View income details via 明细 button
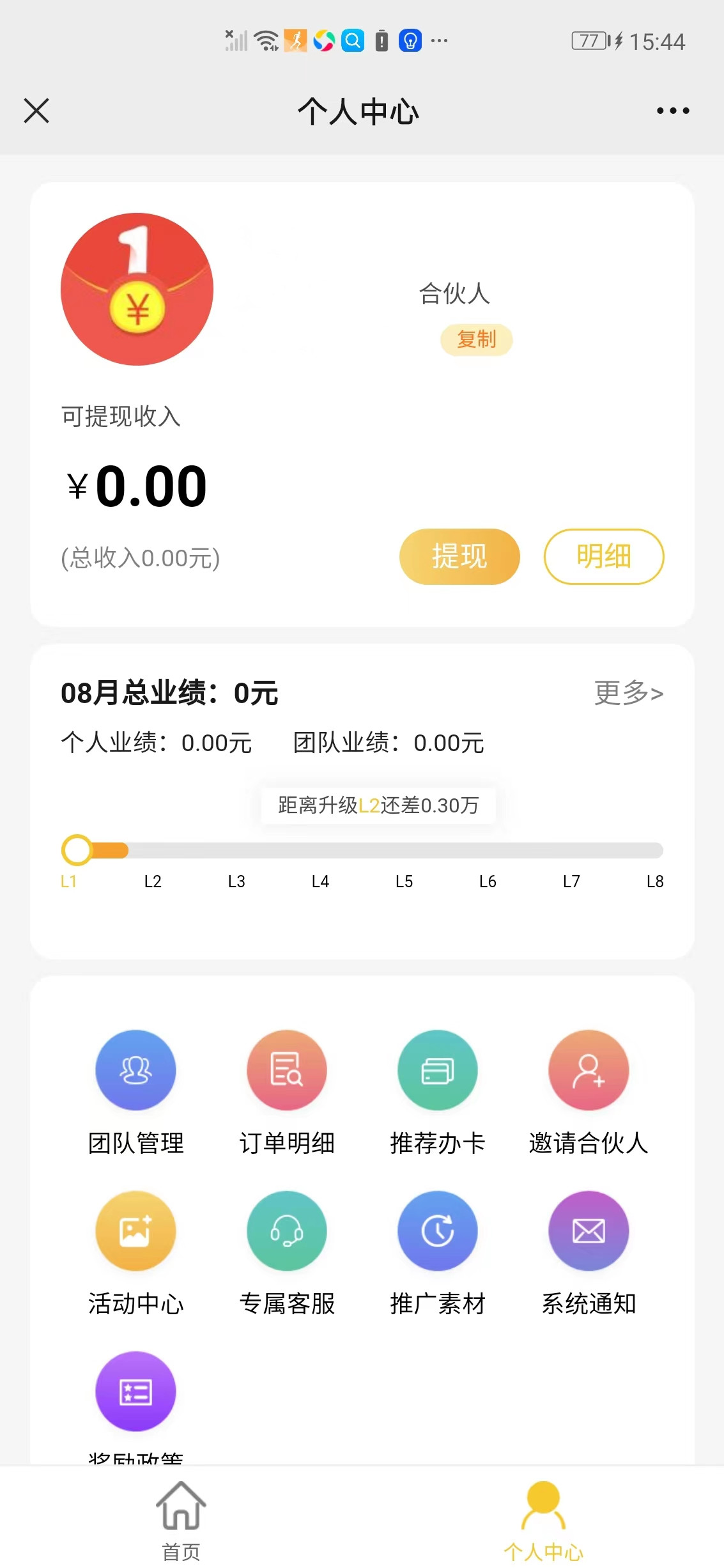Viewport: 724px width, 1568px height. click(x=603, y=556)
